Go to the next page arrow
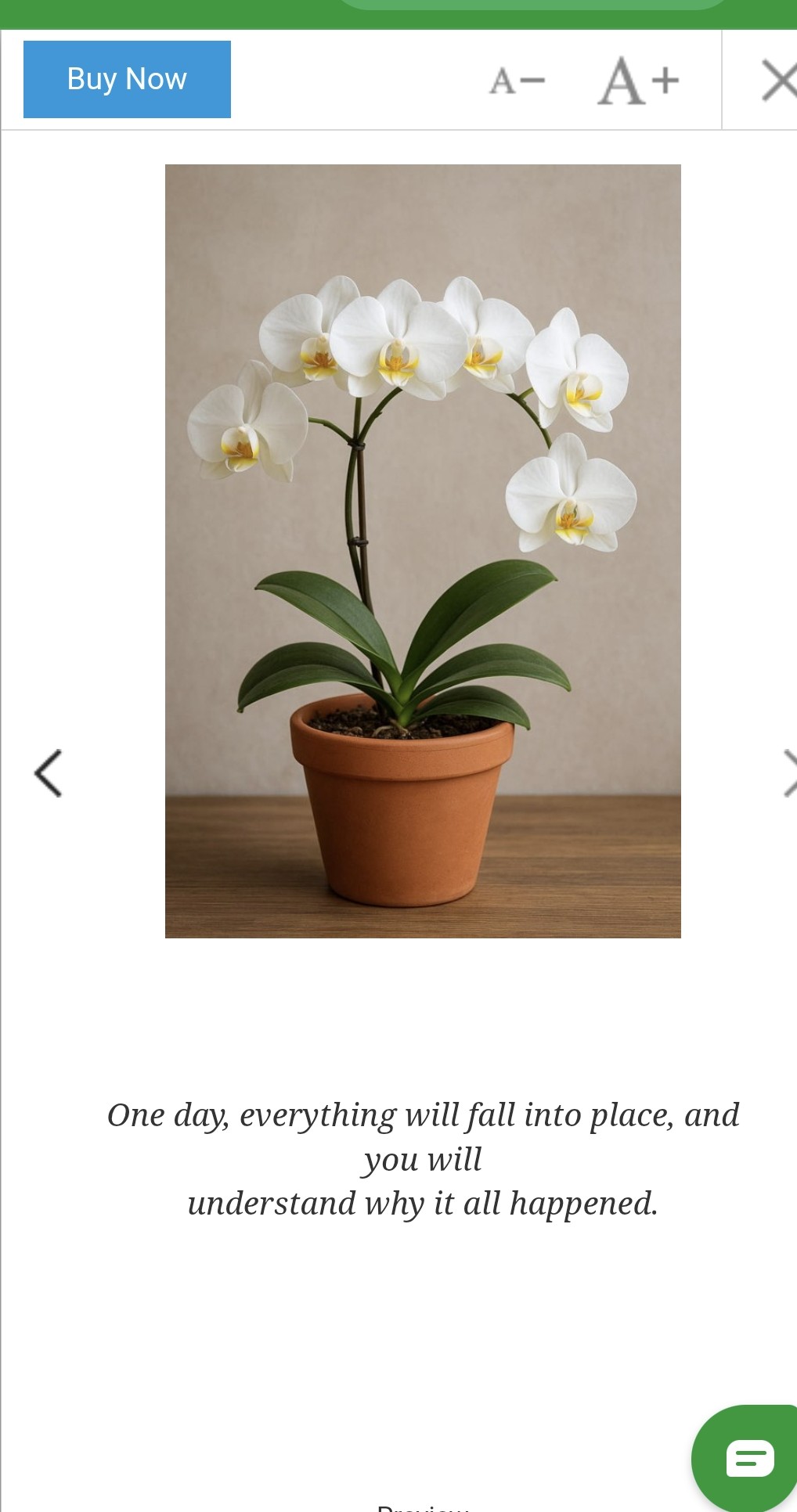 tap(788, 773)
